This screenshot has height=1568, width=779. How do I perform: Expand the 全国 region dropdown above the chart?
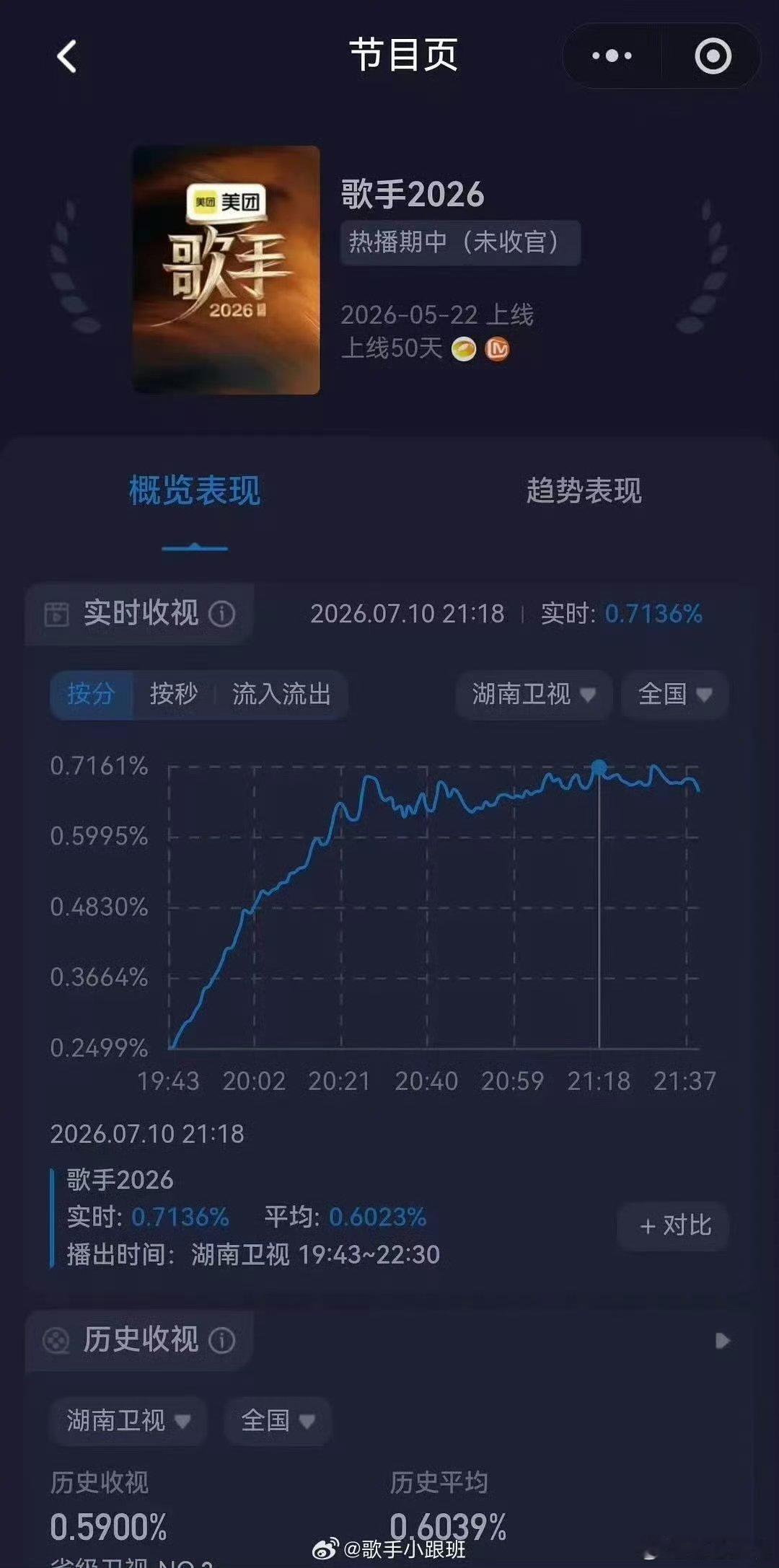pos(675,694)
